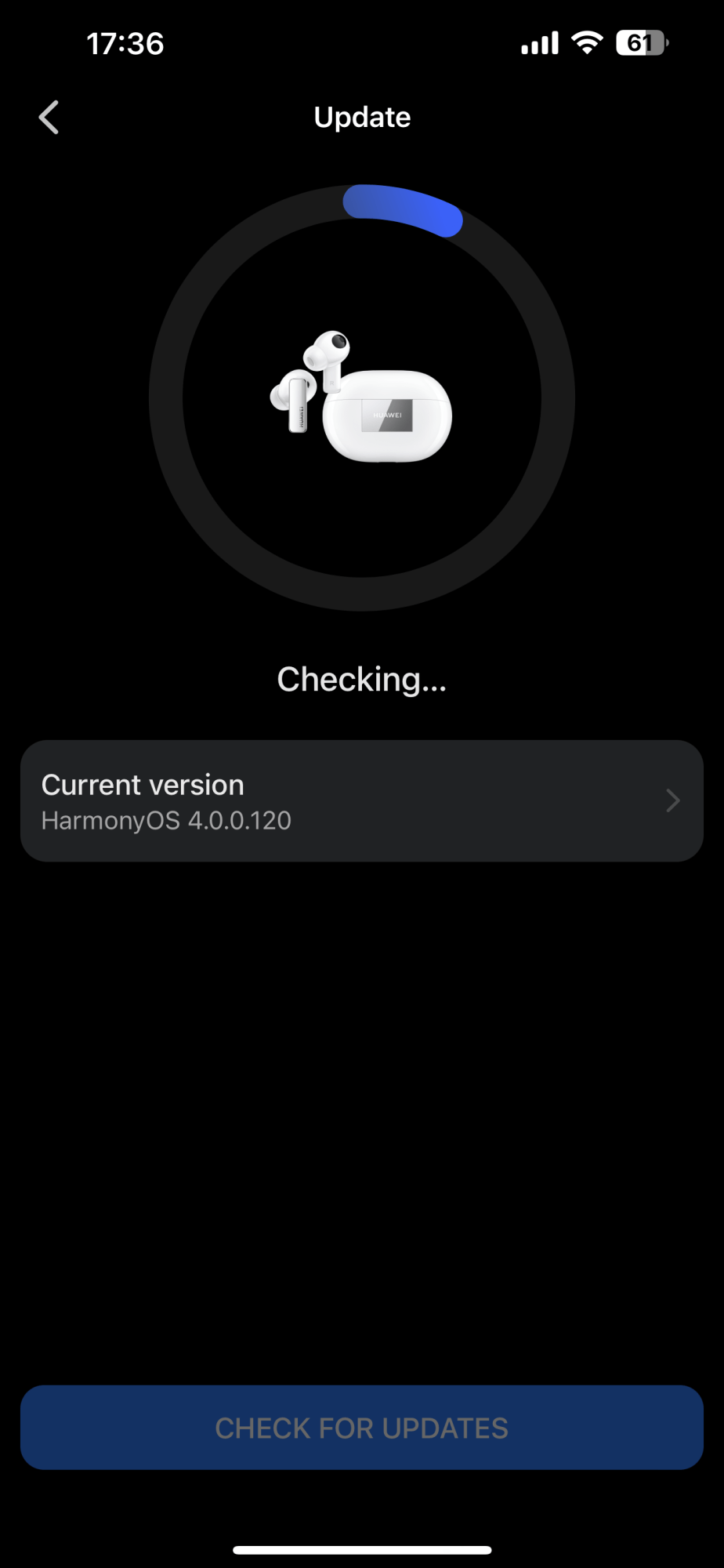724x1568 pixels.
Task: Open Current version HarmonyOS 4.0.0.120 details
Action: (x=361, y=801)
